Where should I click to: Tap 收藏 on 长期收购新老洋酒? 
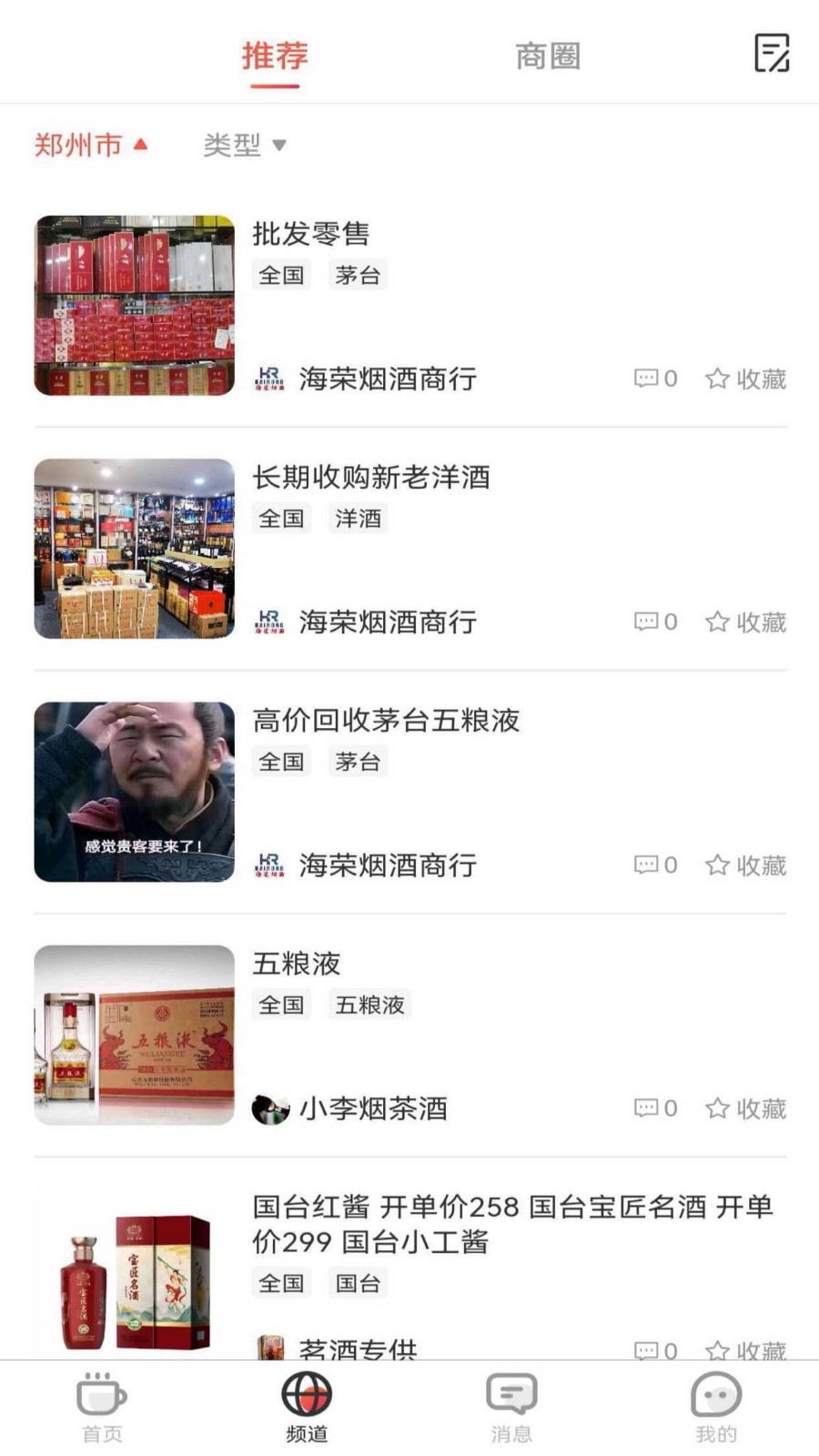tap(745, 622)
